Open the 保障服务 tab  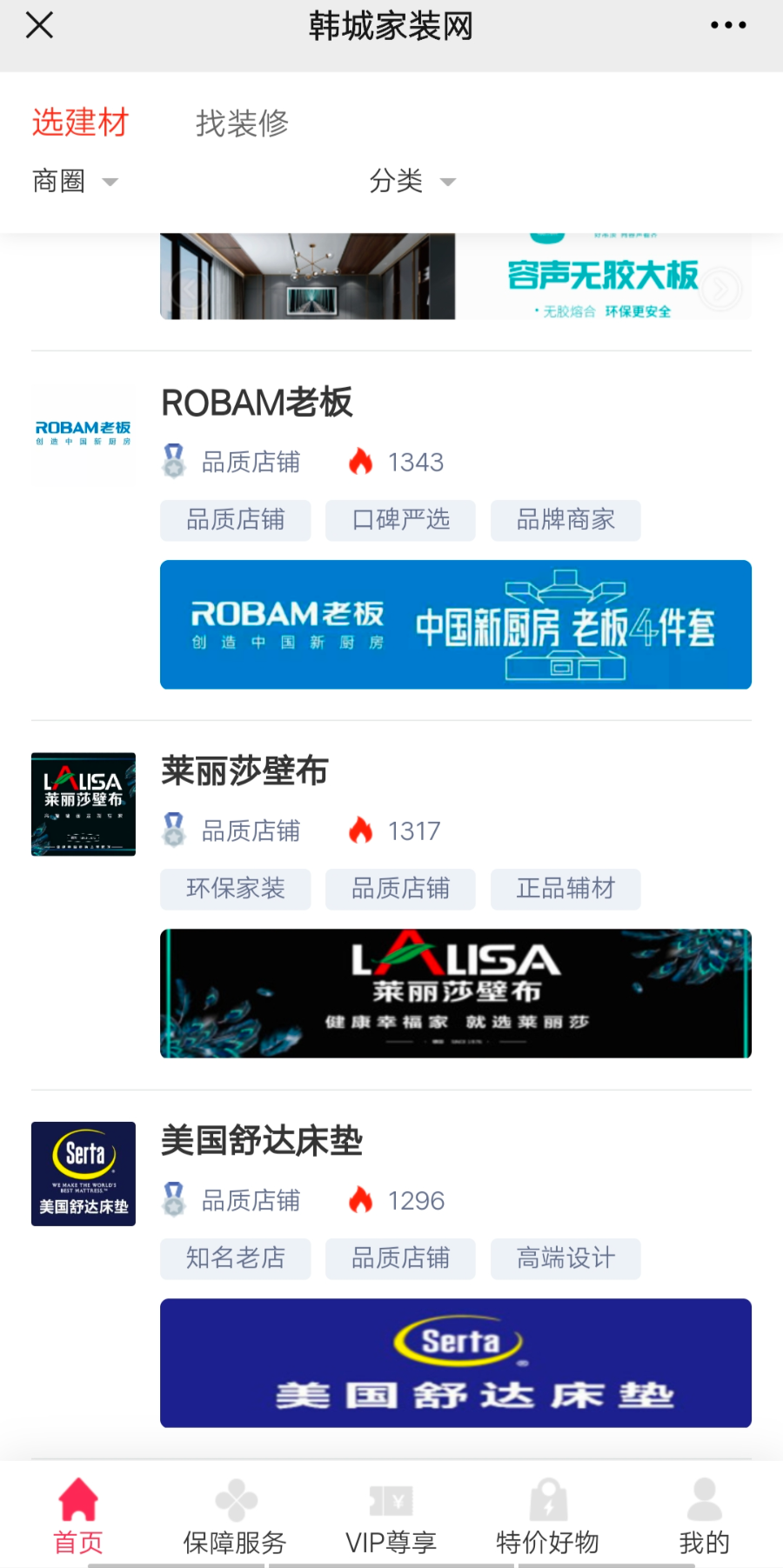(235, 1517)
